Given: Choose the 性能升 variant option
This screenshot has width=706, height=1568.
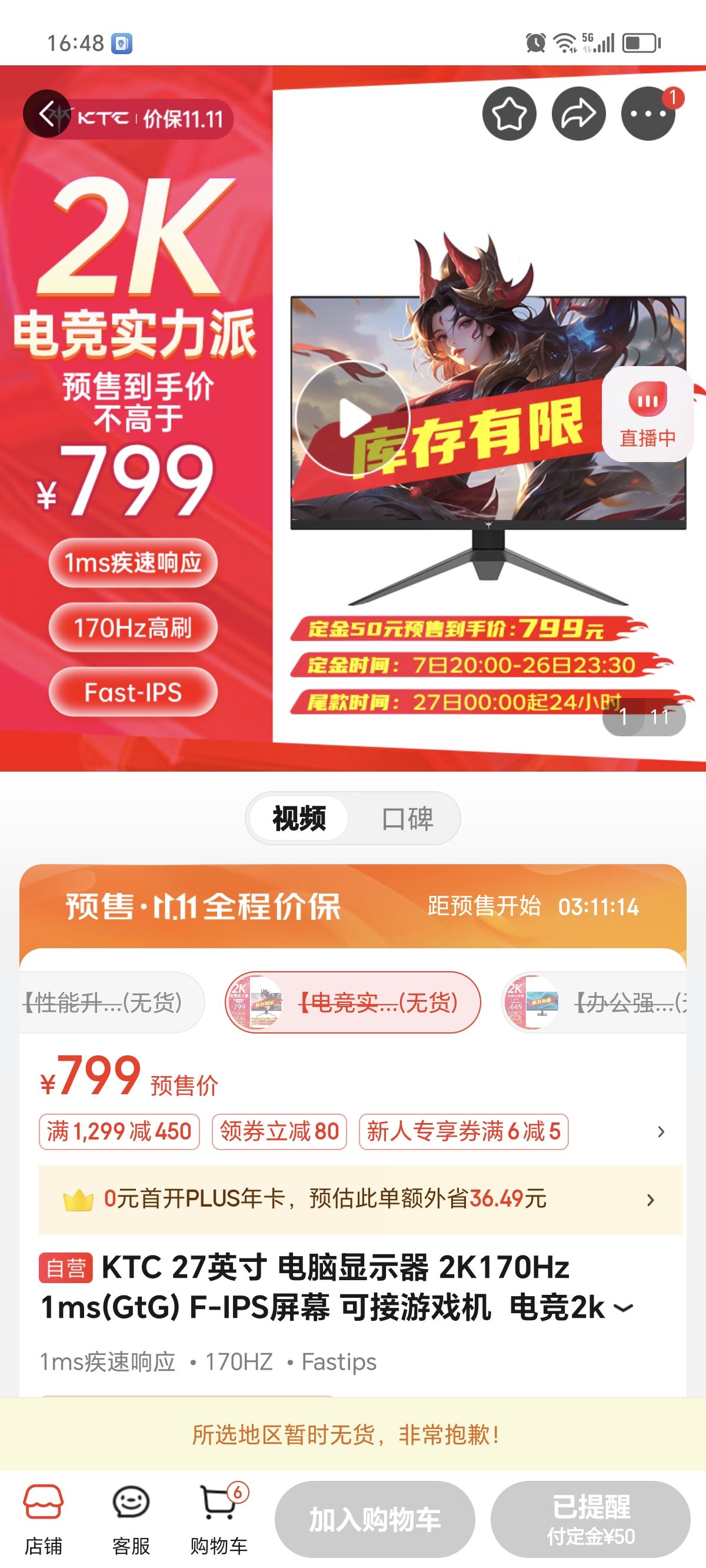Looking at the screenshot, I should pyautogui.click(x=106, y=1002).
